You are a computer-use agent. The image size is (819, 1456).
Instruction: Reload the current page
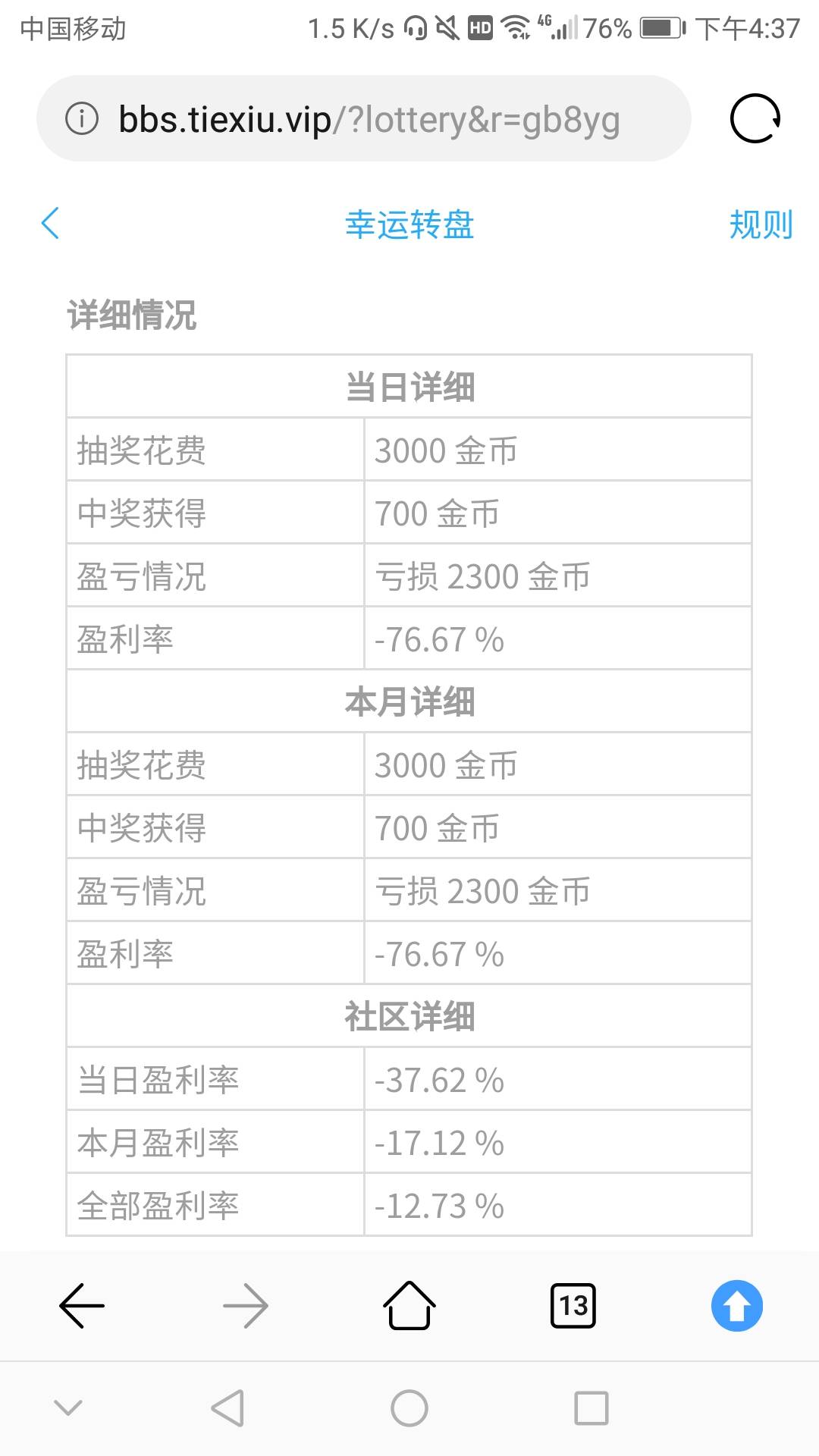[755, 119]
